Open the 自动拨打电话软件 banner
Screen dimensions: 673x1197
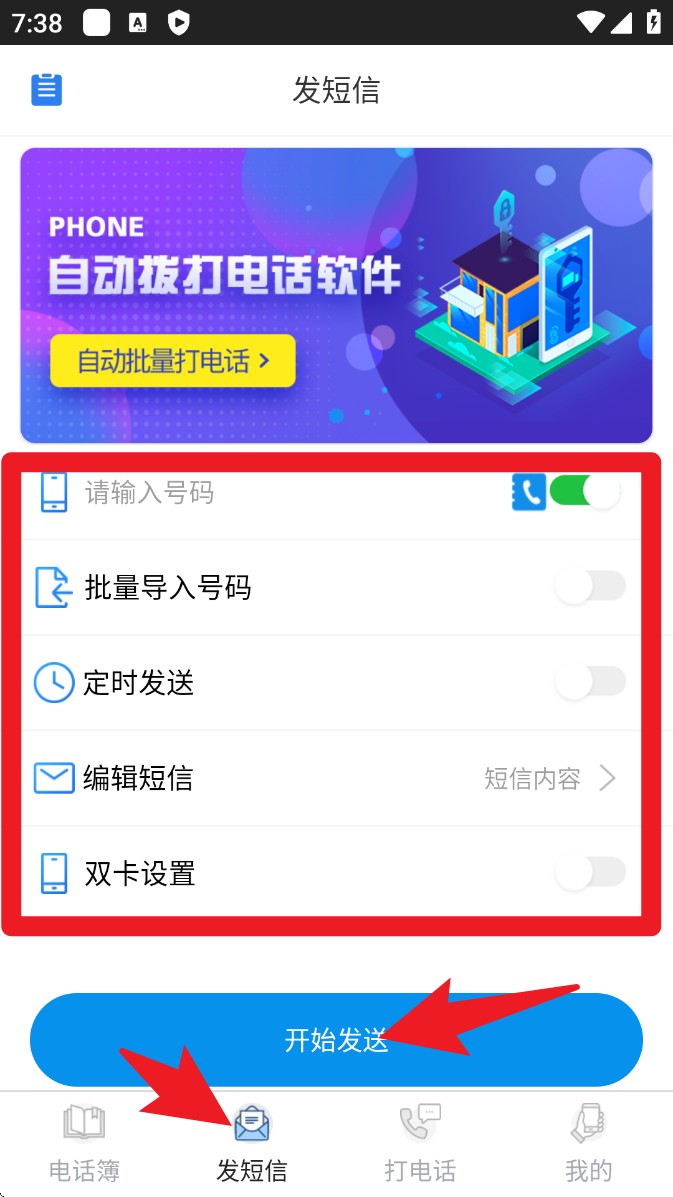click(336, 295)
